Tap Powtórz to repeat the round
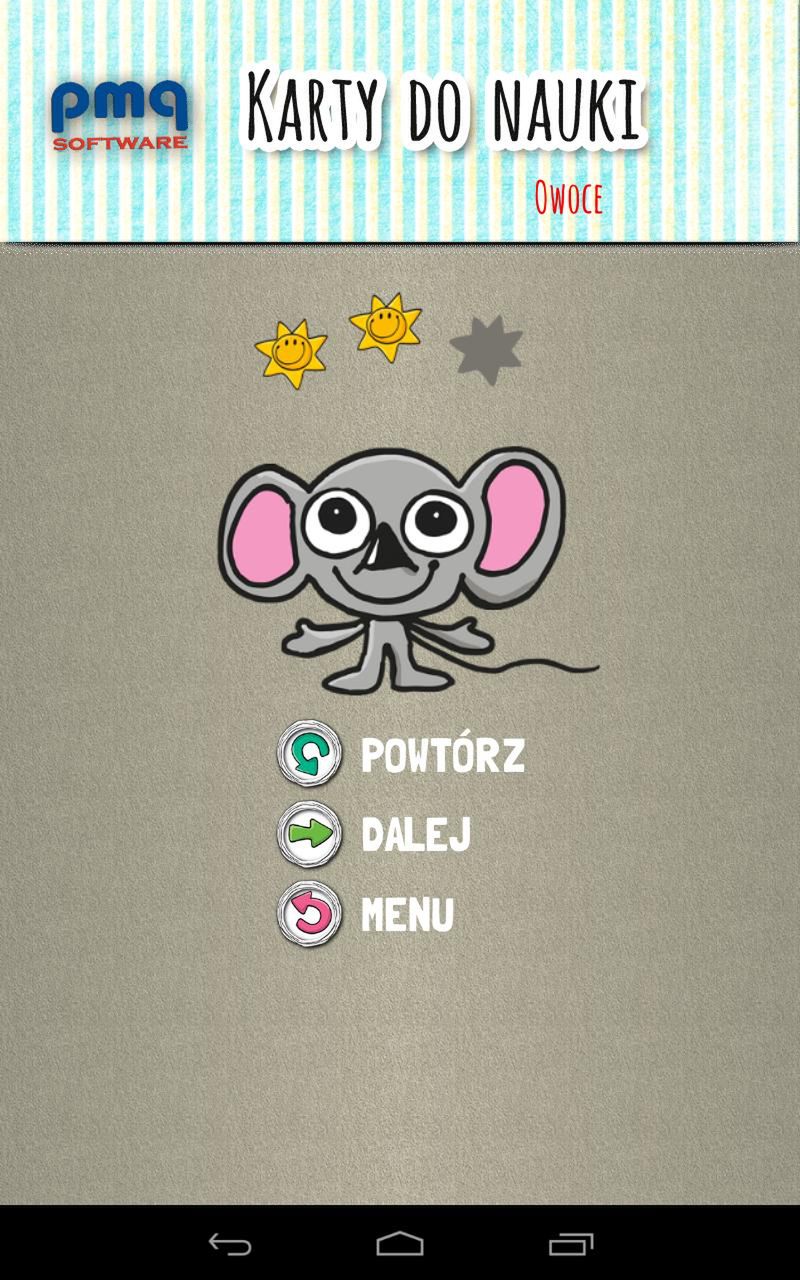This screenshot has width=800, height=1280. point(401,754)
